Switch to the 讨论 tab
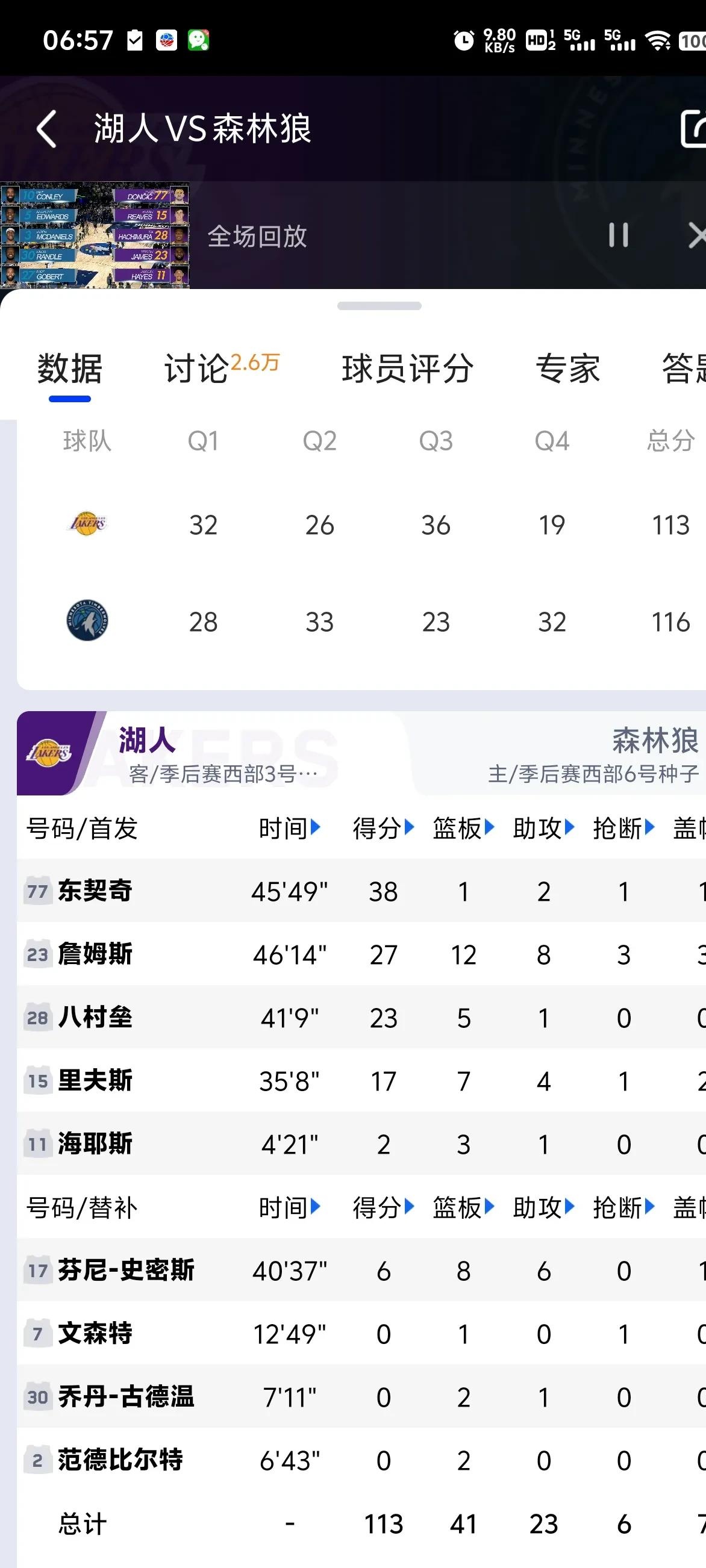This screenshot has height=1568, width=706. 220,369
